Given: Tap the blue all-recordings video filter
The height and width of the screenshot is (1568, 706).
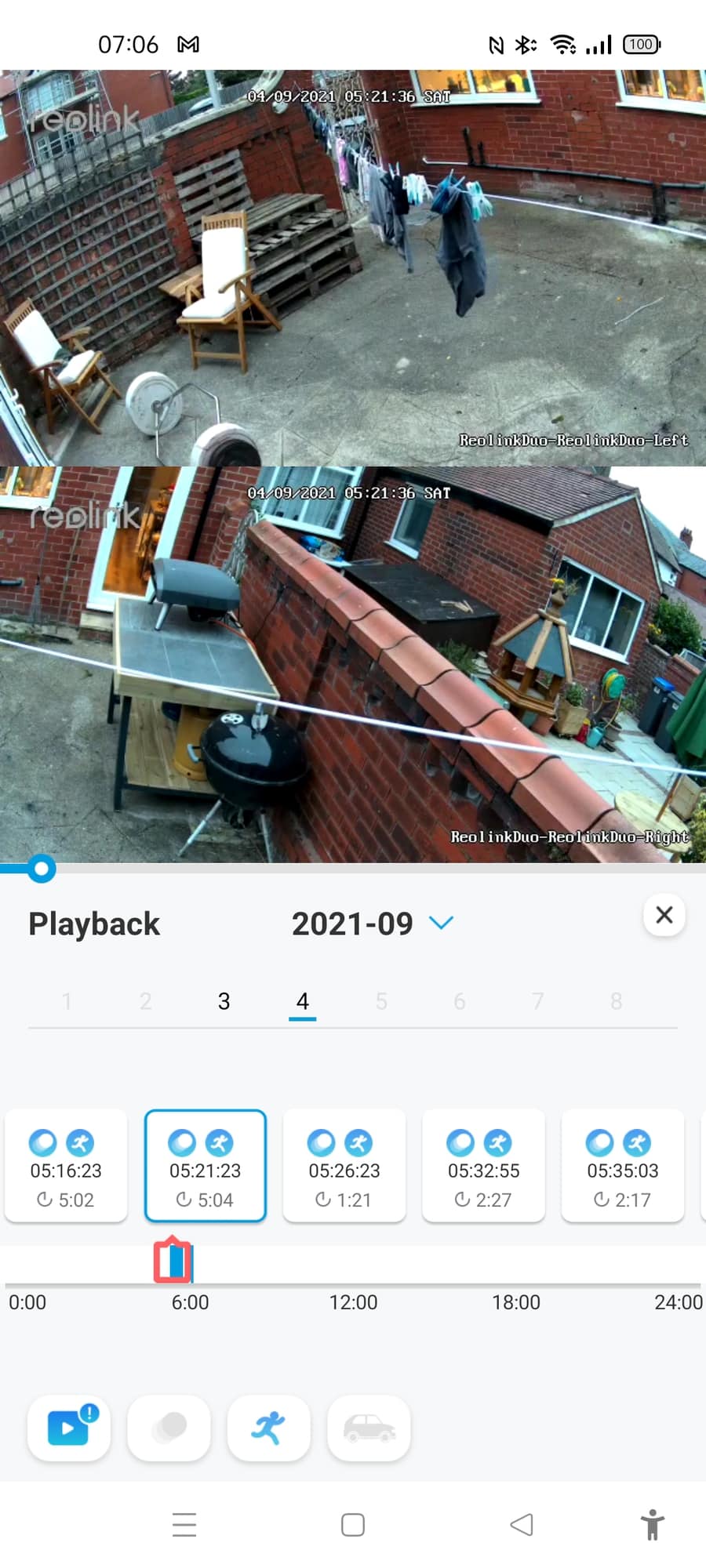Looking at the screenshot, I should tap(69, 1428).
